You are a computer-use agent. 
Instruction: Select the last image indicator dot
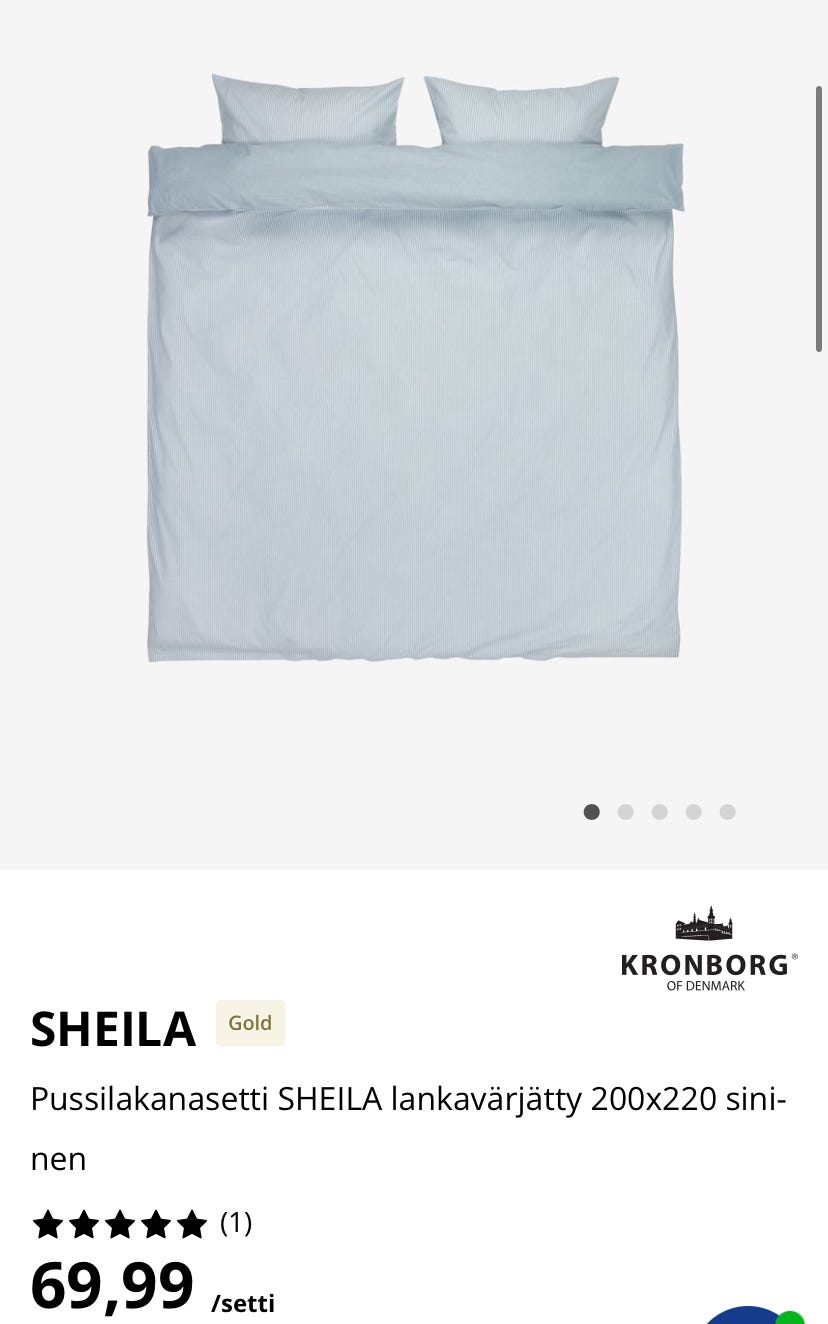pos(728,812)
